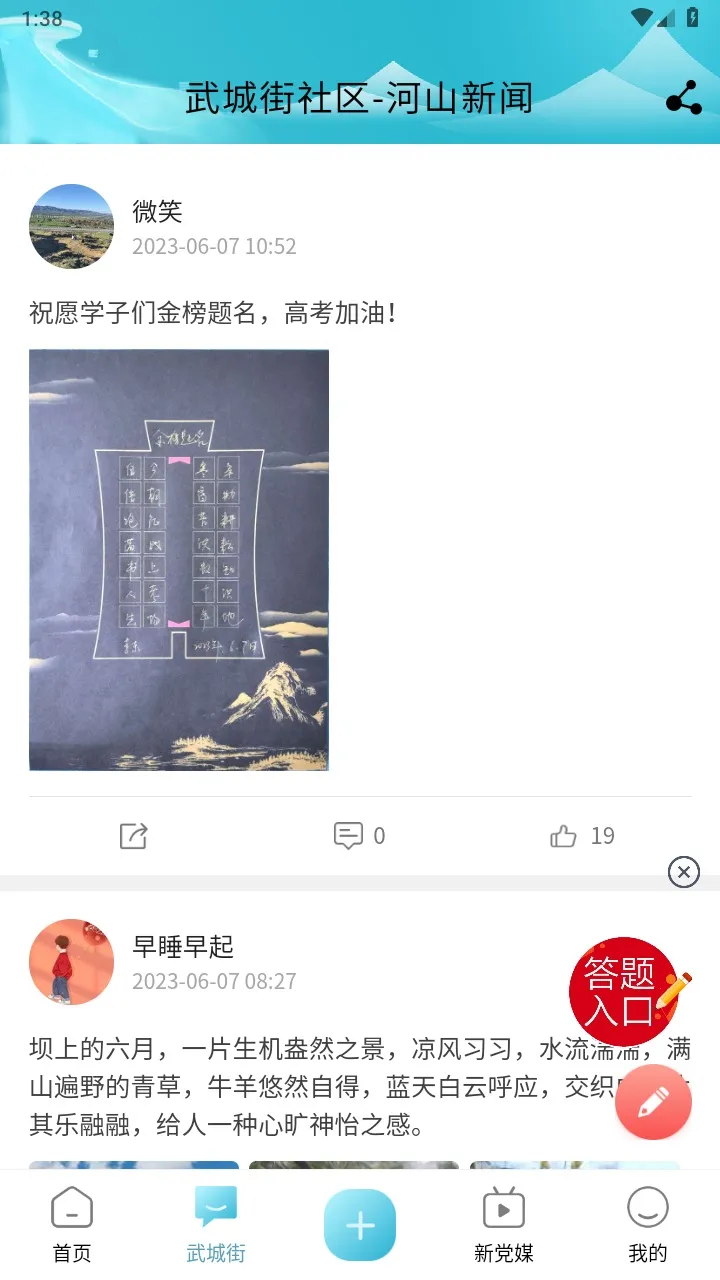This screenshot has height=1280, width=720.
Task: Open comments on 微笑's post
Action: (358, 836)
